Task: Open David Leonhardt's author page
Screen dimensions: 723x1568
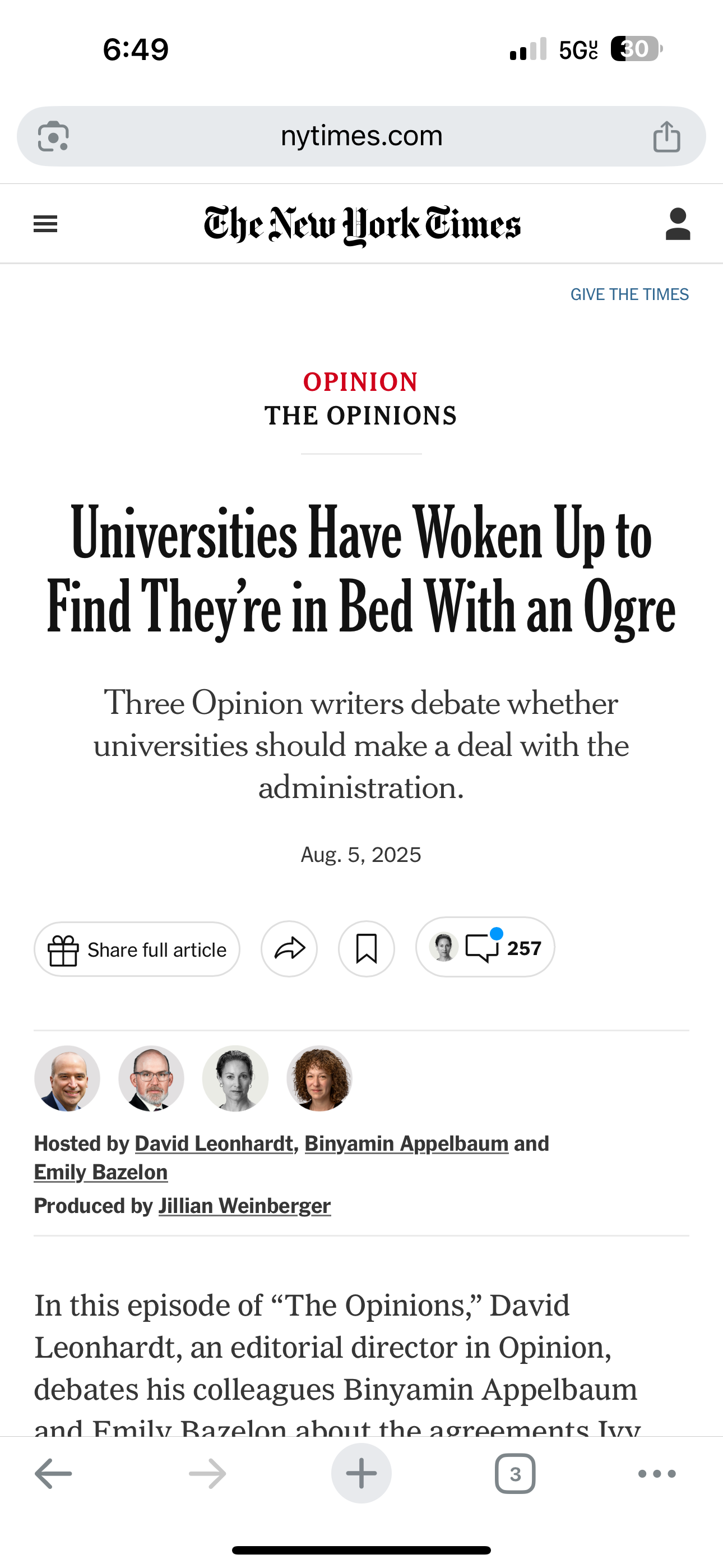Action: click(x=214, y=1143)
